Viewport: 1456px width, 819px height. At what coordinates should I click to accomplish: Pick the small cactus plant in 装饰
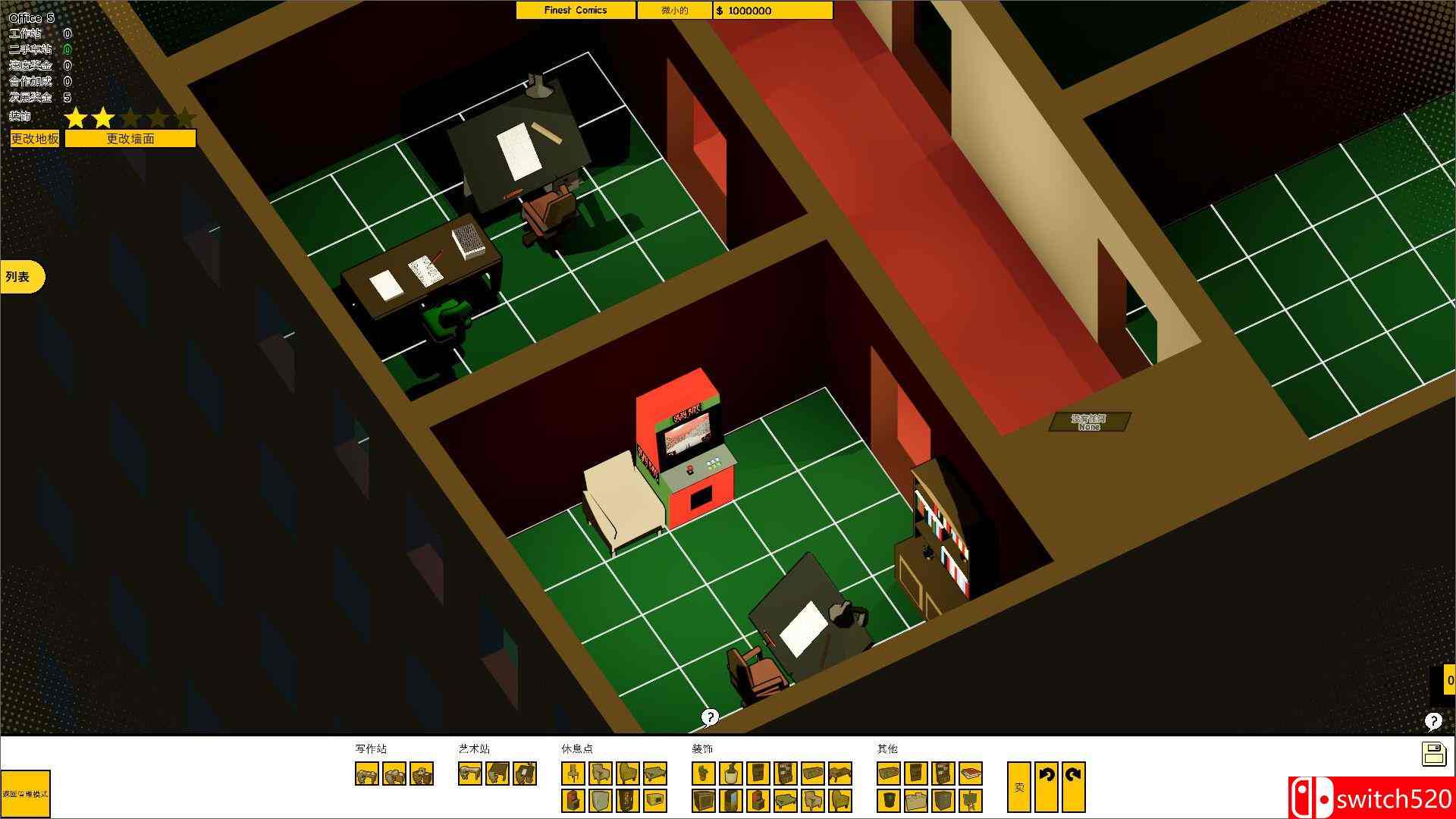(704, 773)
